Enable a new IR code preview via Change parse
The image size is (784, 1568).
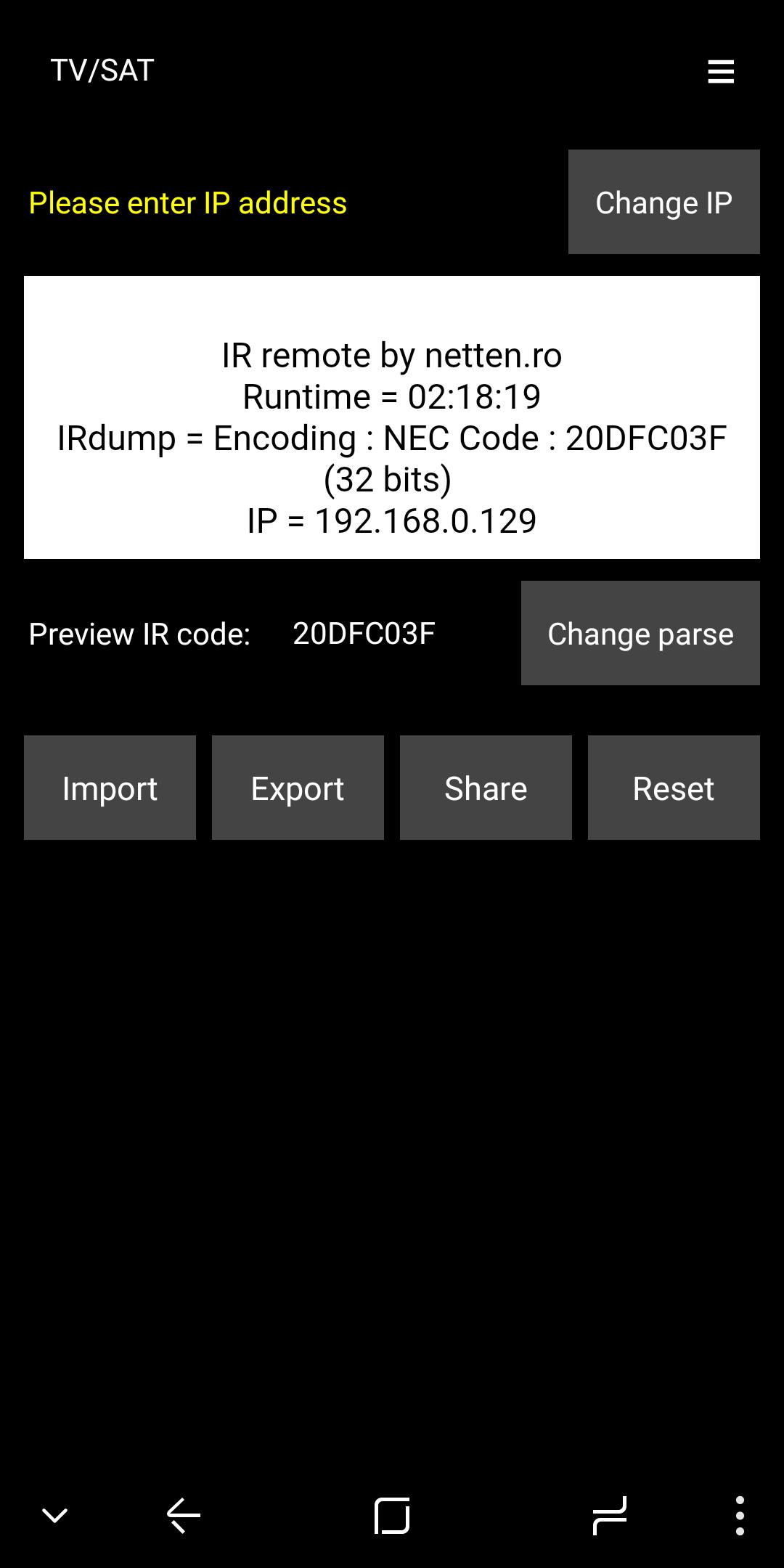click(640, 633)
